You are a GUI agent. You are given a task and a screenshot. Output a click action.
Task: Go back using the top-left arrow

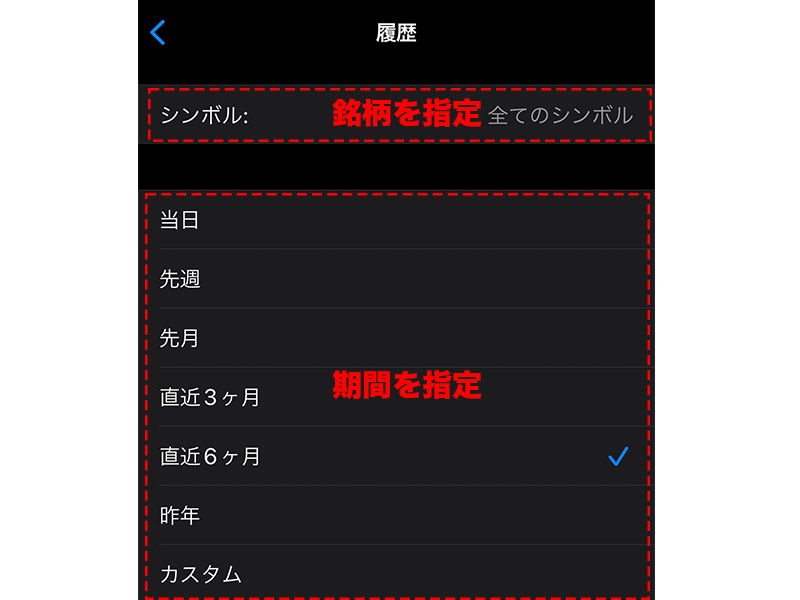[x=158, y=33]
